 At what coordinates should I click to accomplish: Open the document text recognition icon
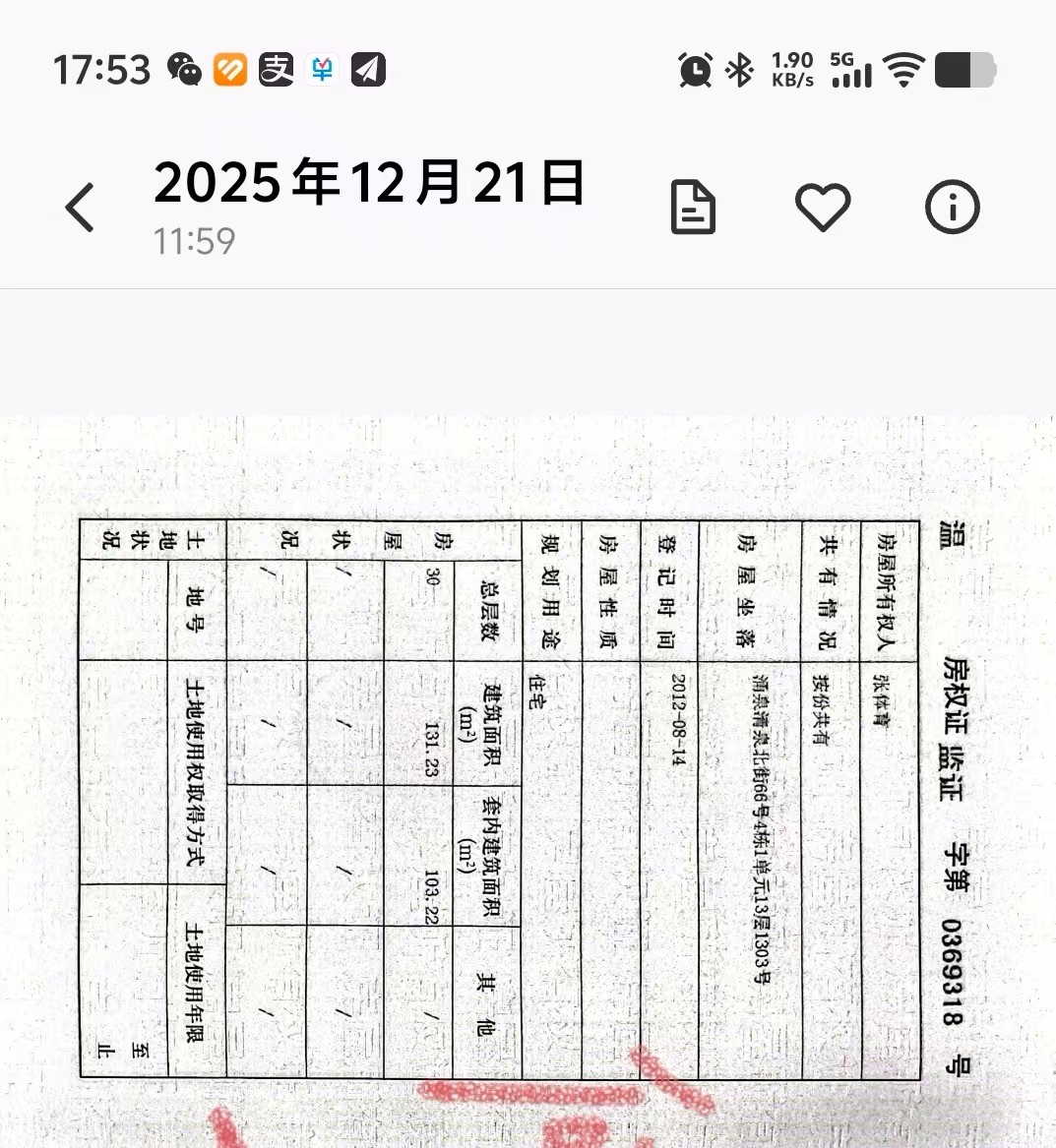pyautogui.click(x=693, y=207)
